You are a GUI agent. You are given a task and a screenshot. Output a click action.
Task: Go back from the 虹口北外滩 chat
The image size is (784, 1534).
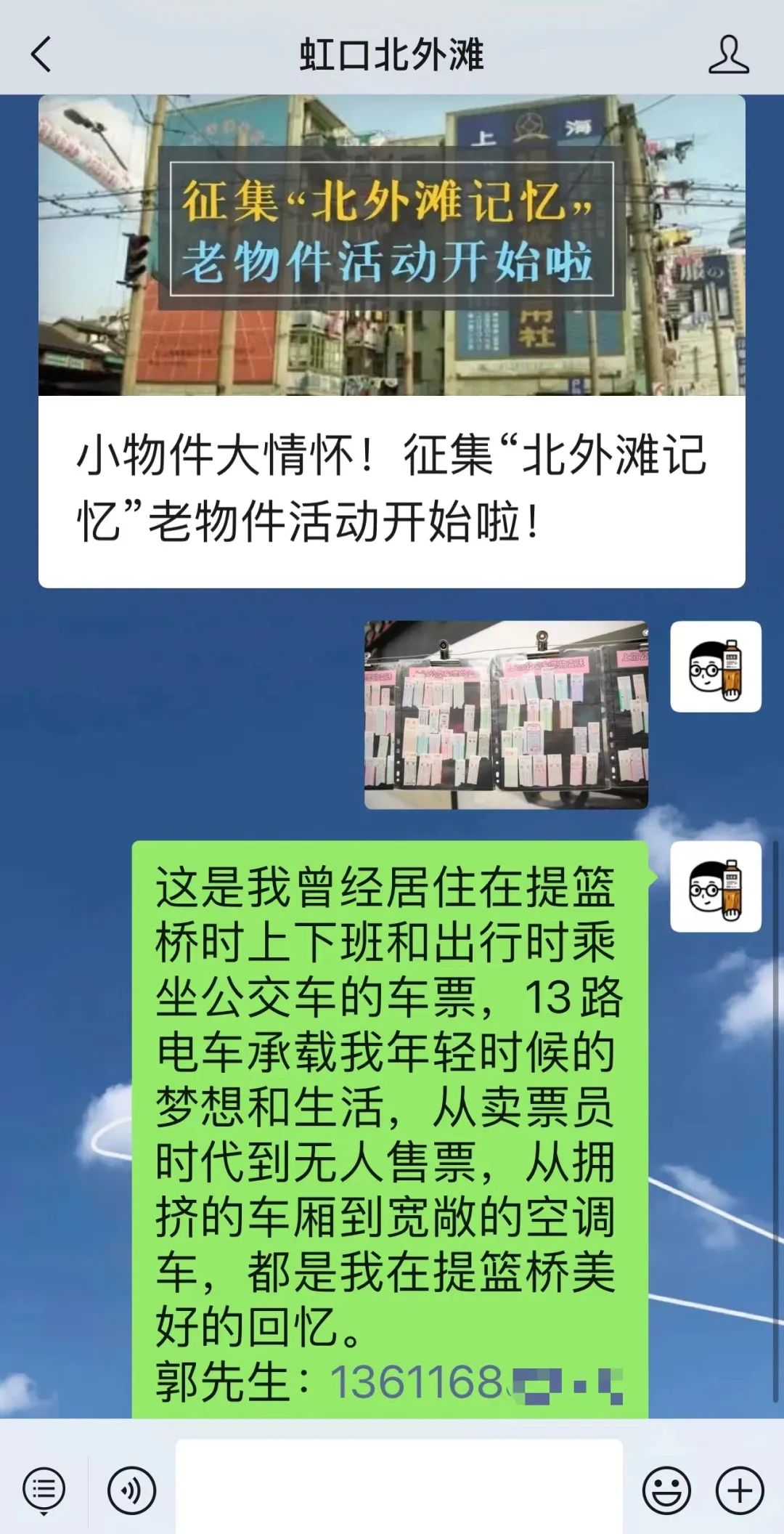click(41, 54)
